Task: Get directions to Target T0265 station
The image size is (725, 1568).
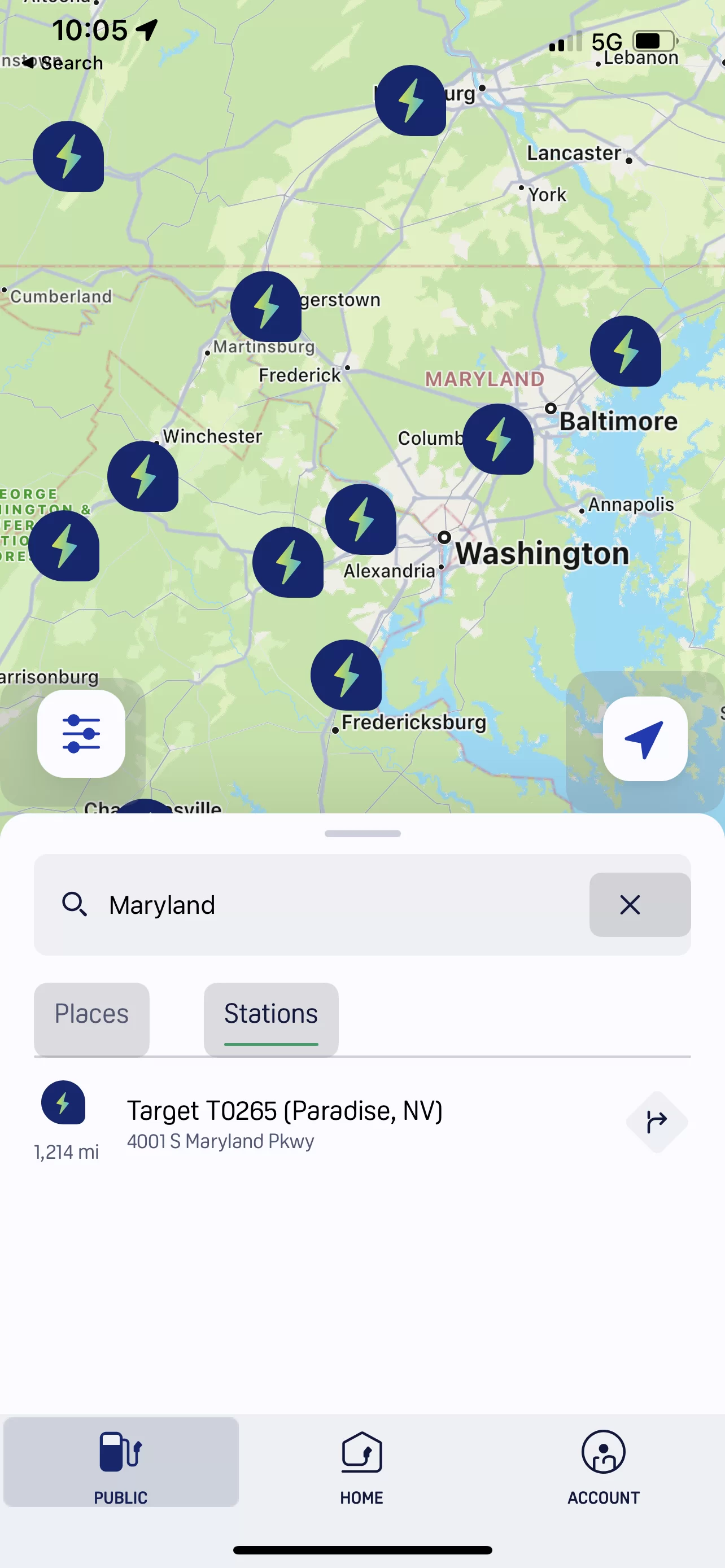Action: tap(657, 1122)
